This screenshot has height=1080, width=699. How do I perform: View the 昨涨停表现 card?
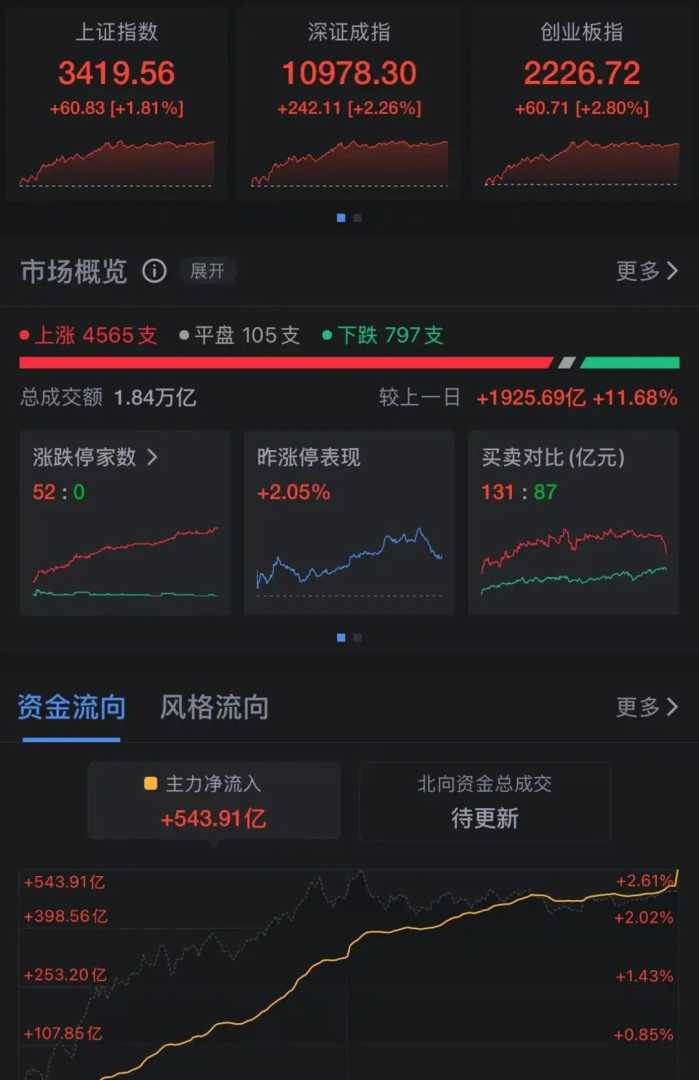click(349, 522)
